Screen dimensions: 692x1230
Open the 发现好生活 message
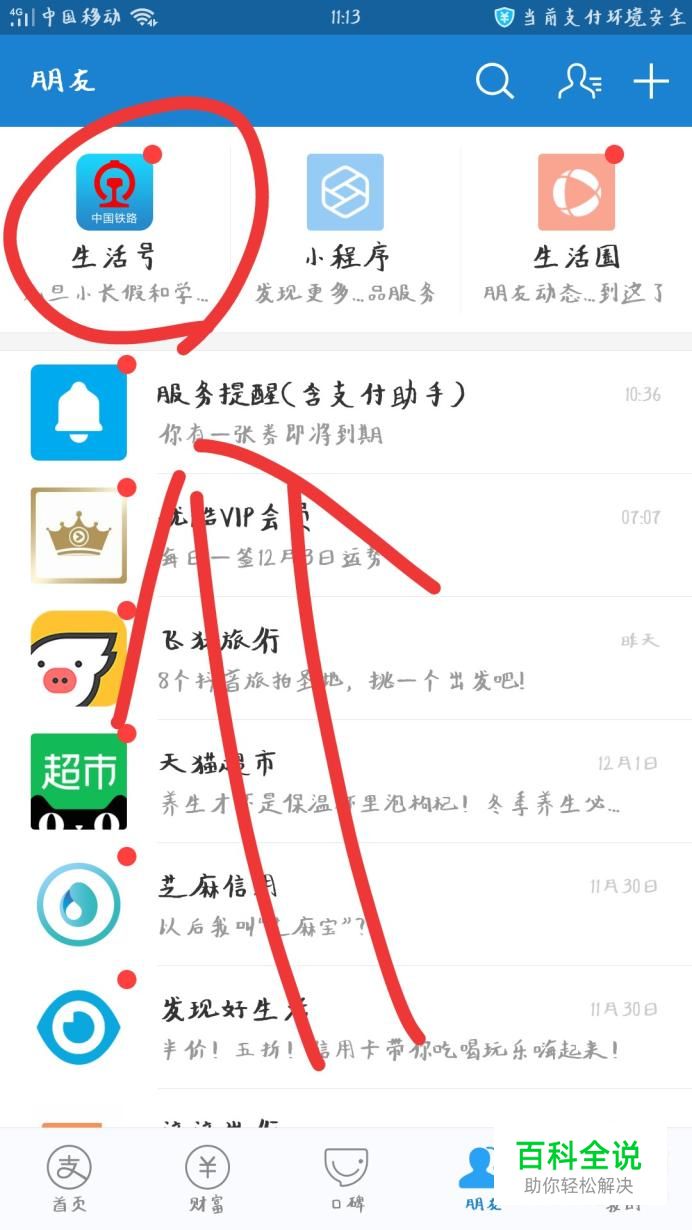[400, 1028]
